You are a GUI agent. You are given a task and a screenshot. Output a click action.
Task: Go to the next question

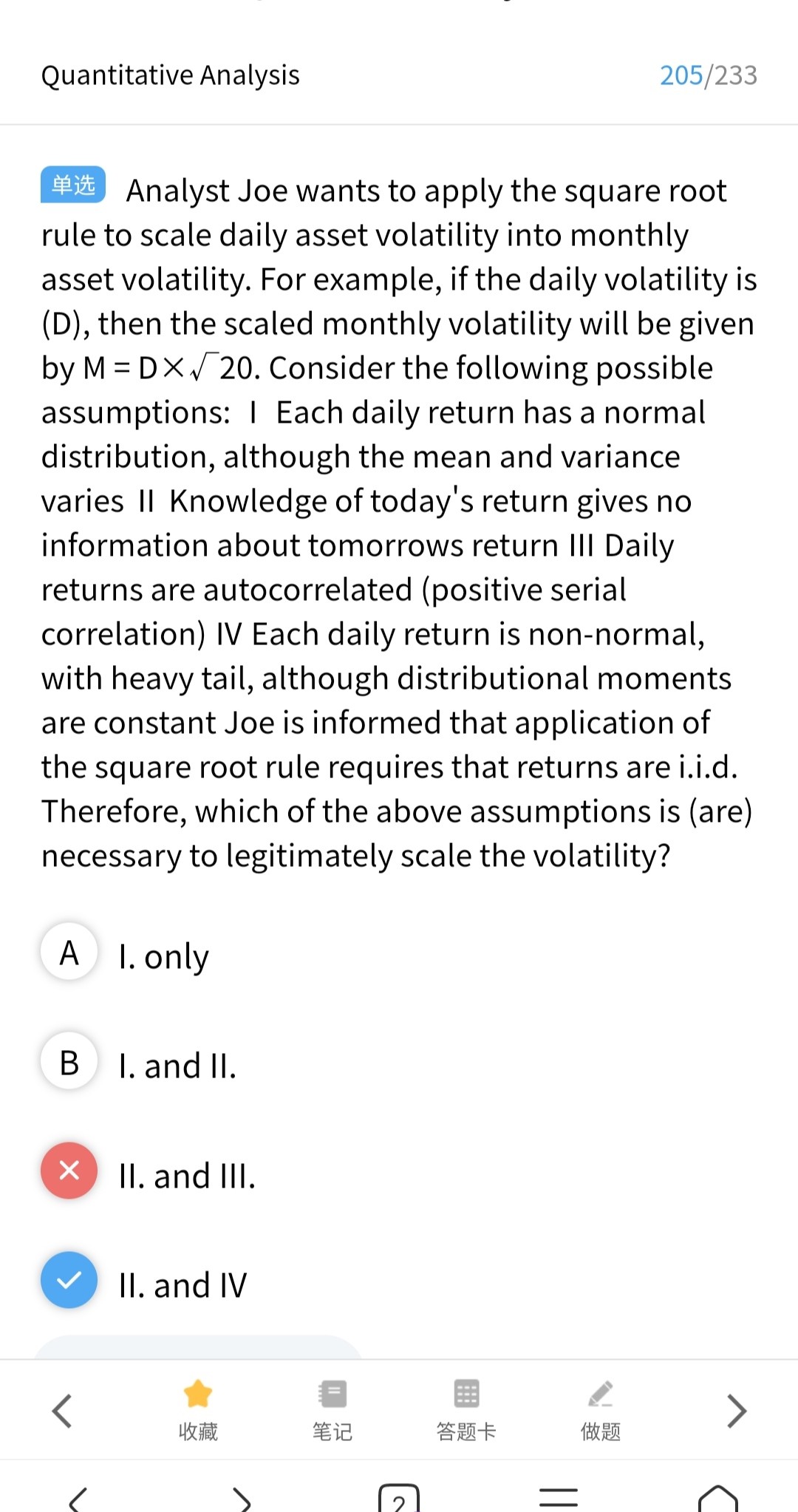pyautogui.click(x=736, y=1411)
